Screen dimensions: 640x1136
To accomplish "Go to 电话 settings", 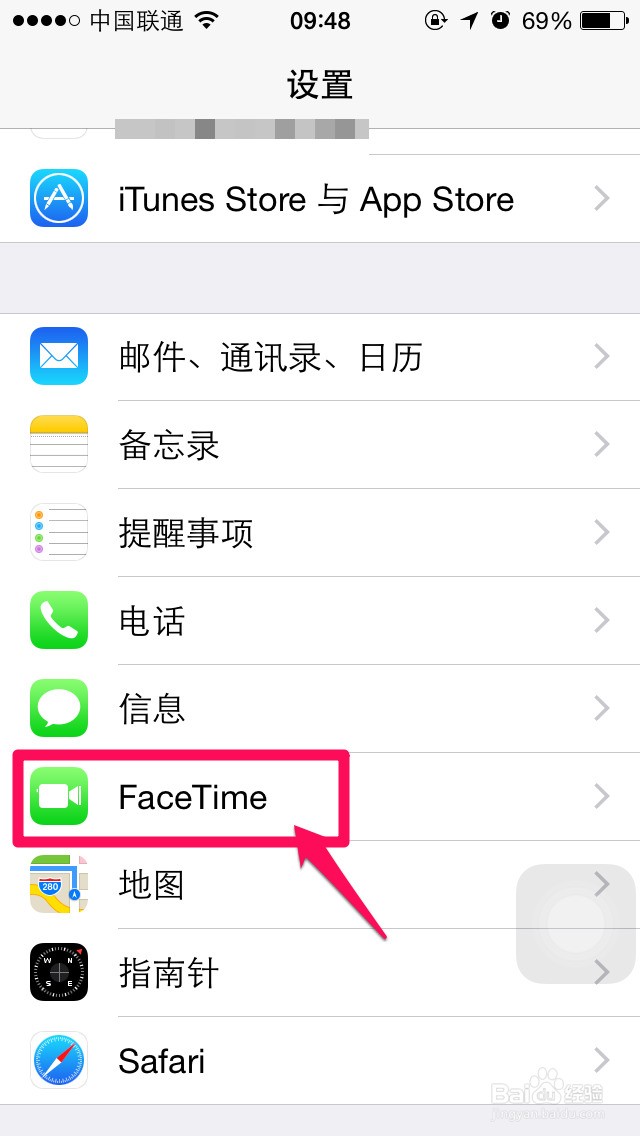I will pos(320,621).
